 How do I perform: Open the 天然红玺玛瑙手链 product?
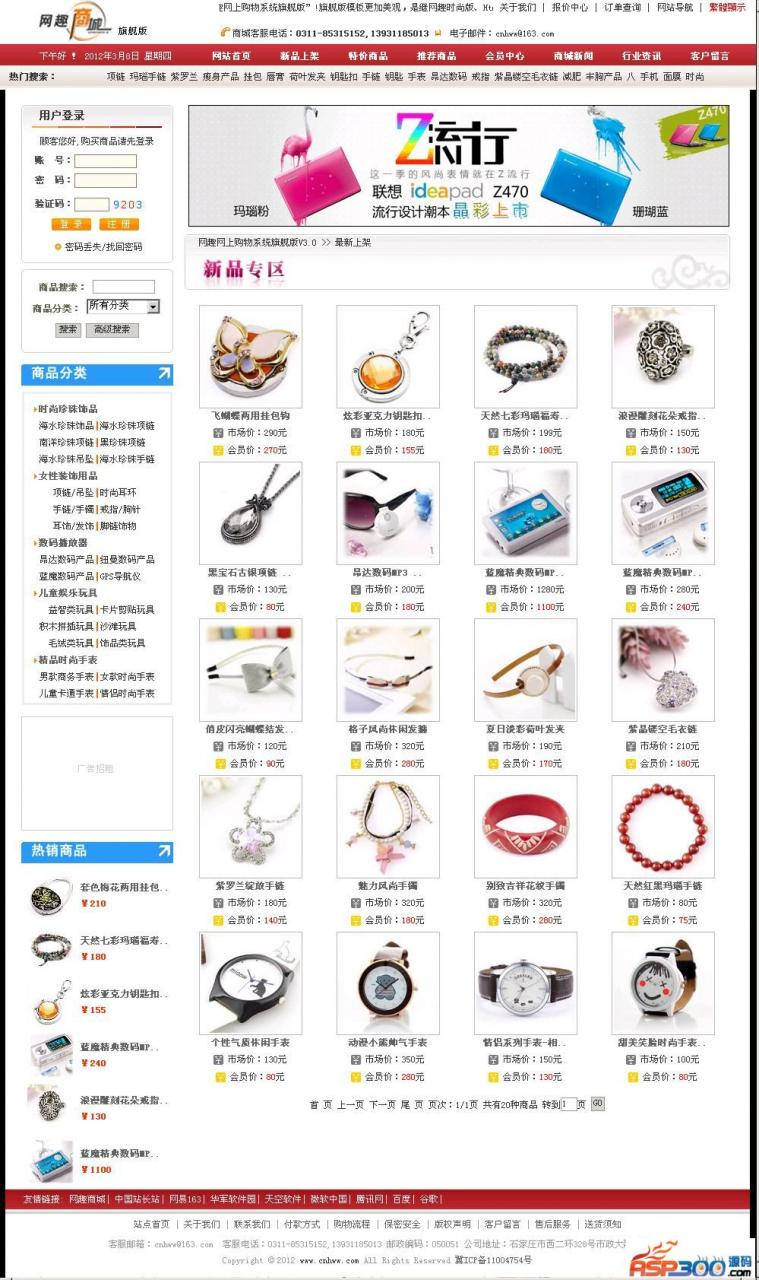[662, 886]
